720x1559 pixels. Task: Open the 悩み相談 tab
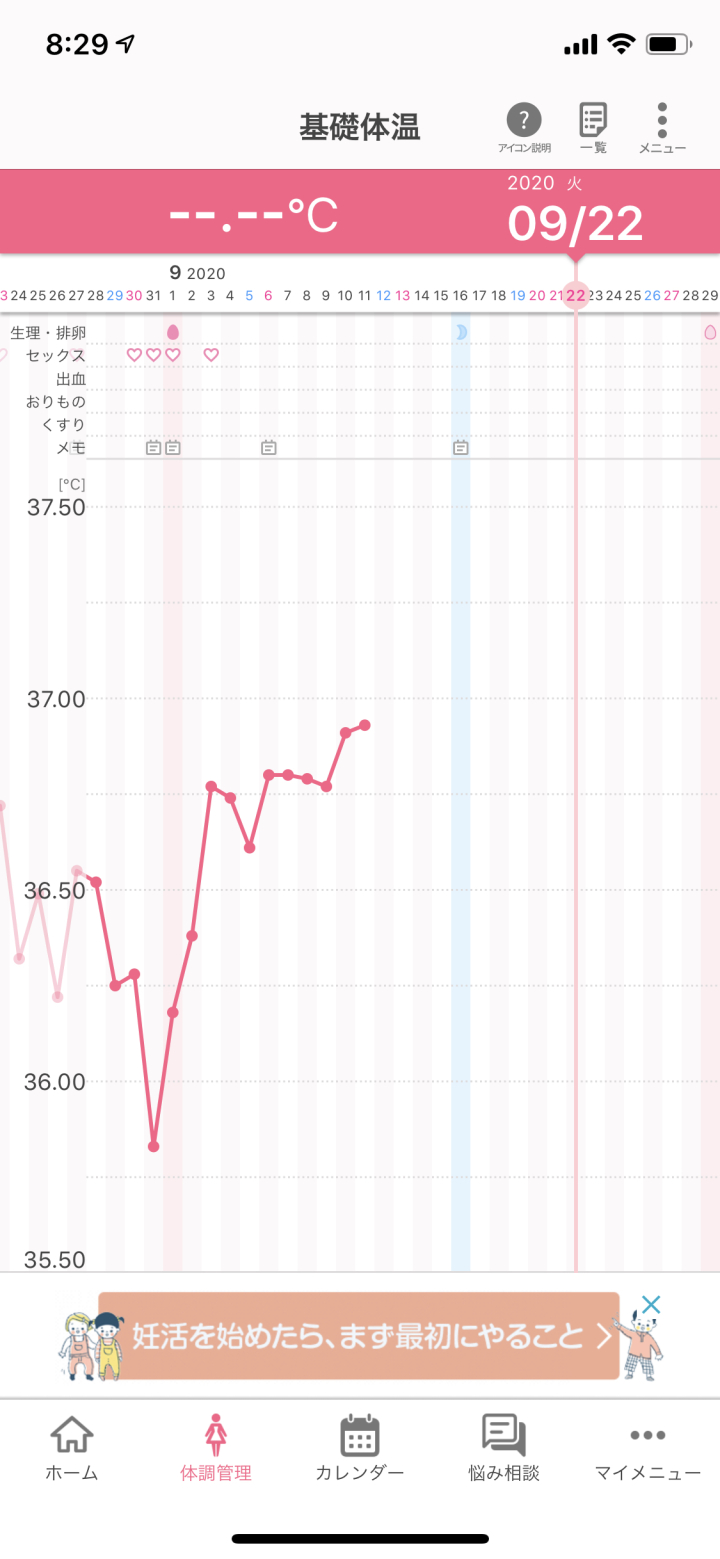504,1449
